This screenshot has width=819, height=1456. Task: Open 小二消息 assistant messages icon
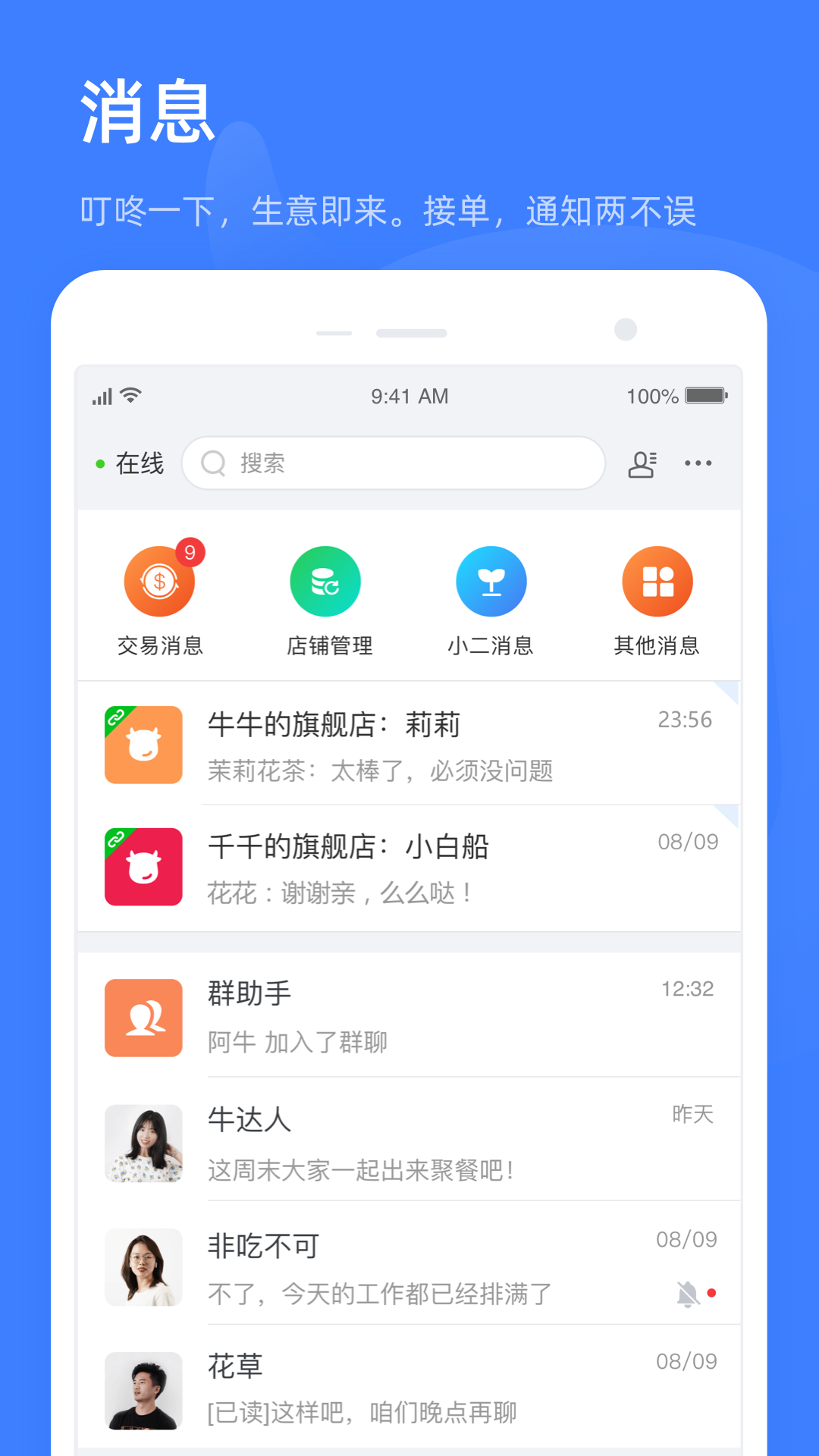[x=491, y=581]
